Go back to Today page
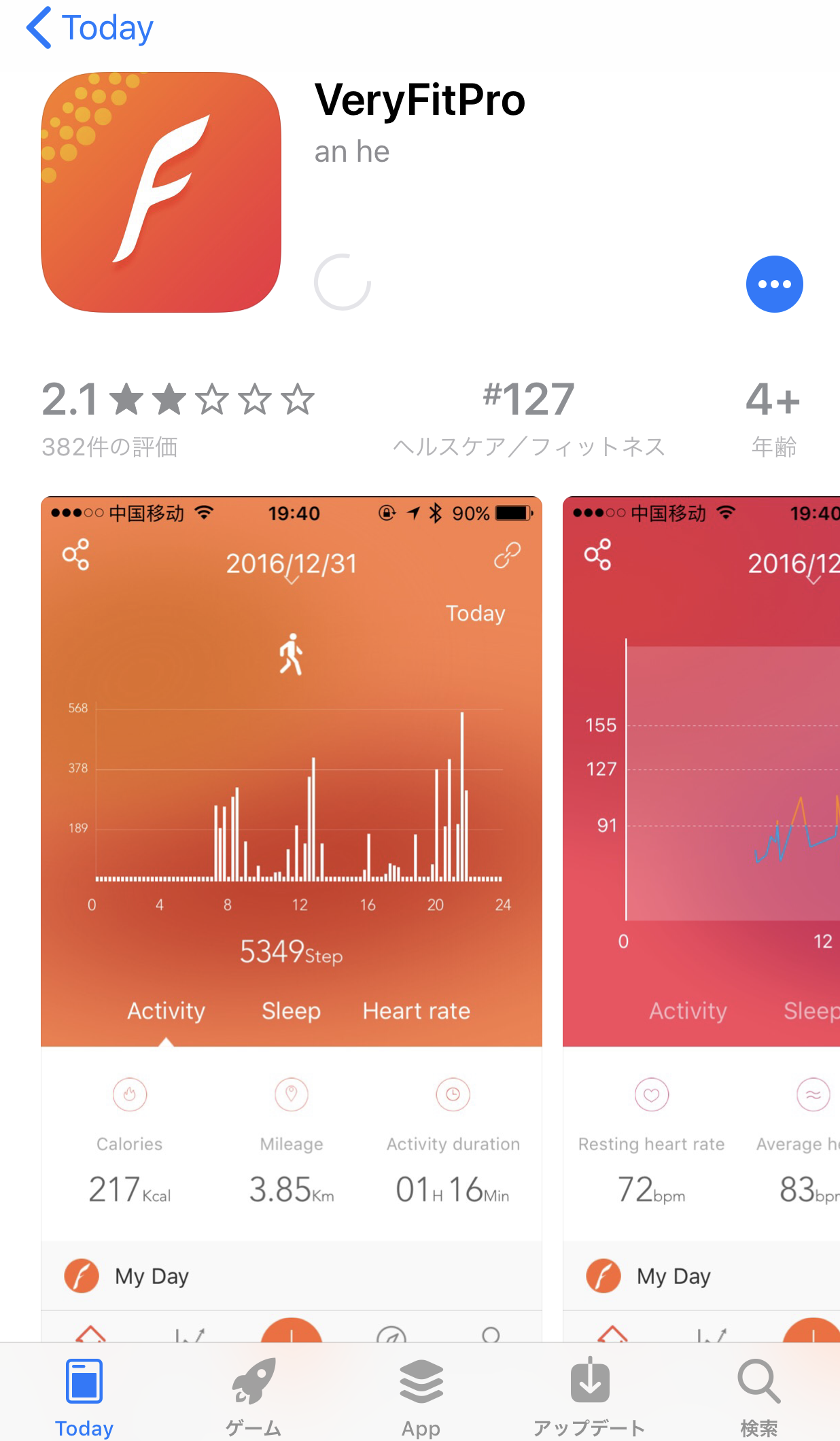840x1441 pixels. coord(90,29)
